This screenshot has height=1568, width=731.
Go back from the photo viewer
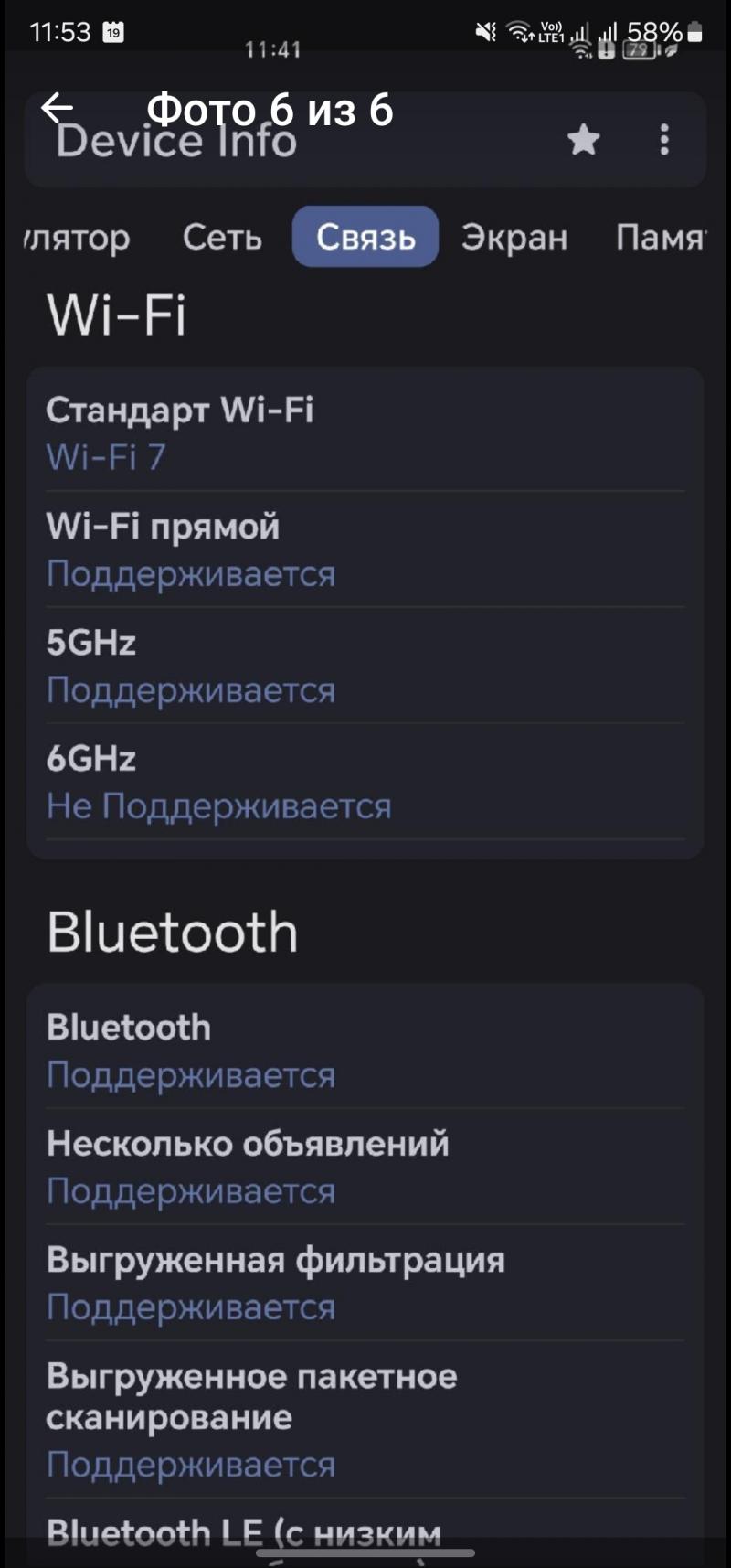pyautogui.click(x=57, y=108)
